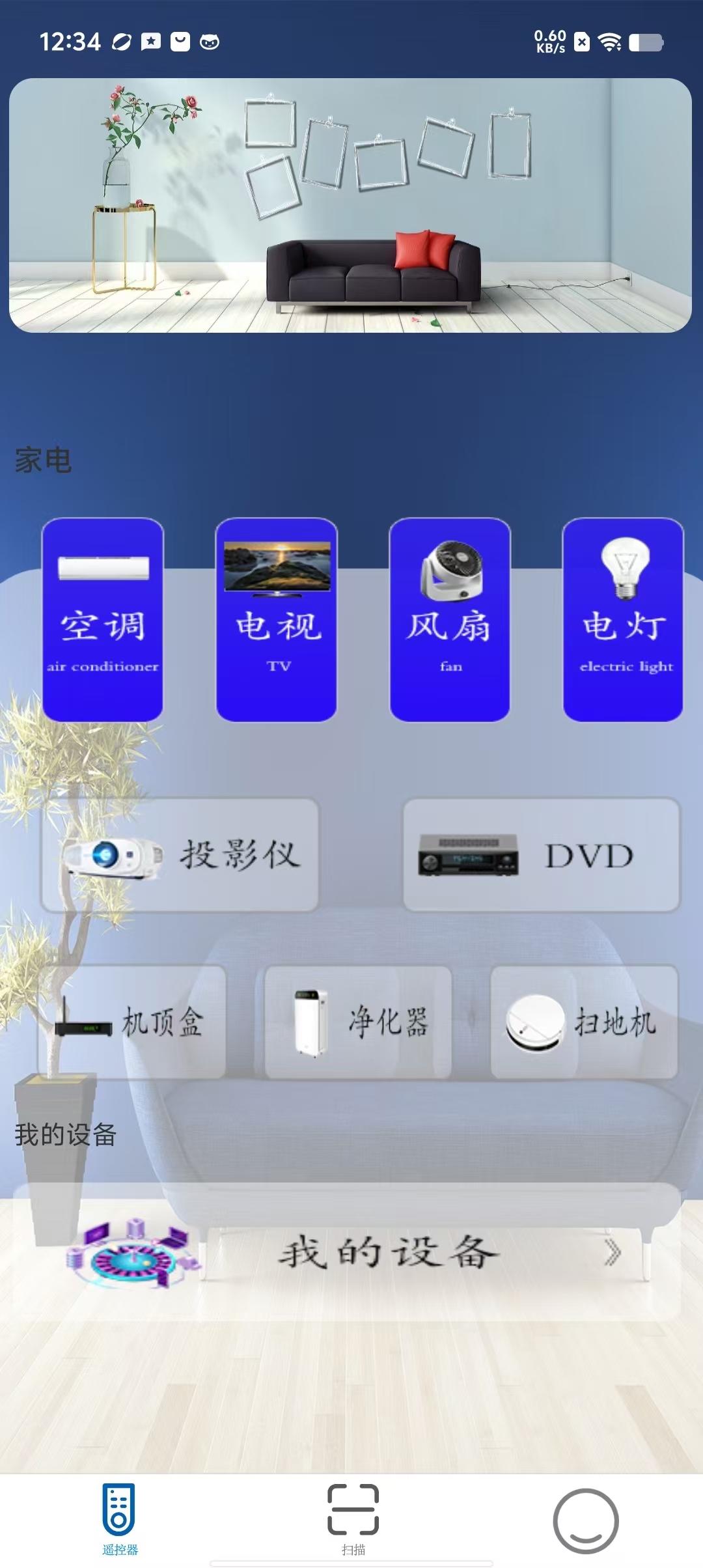Choose the 净化器 purifier remote

tap(358, 1022)
